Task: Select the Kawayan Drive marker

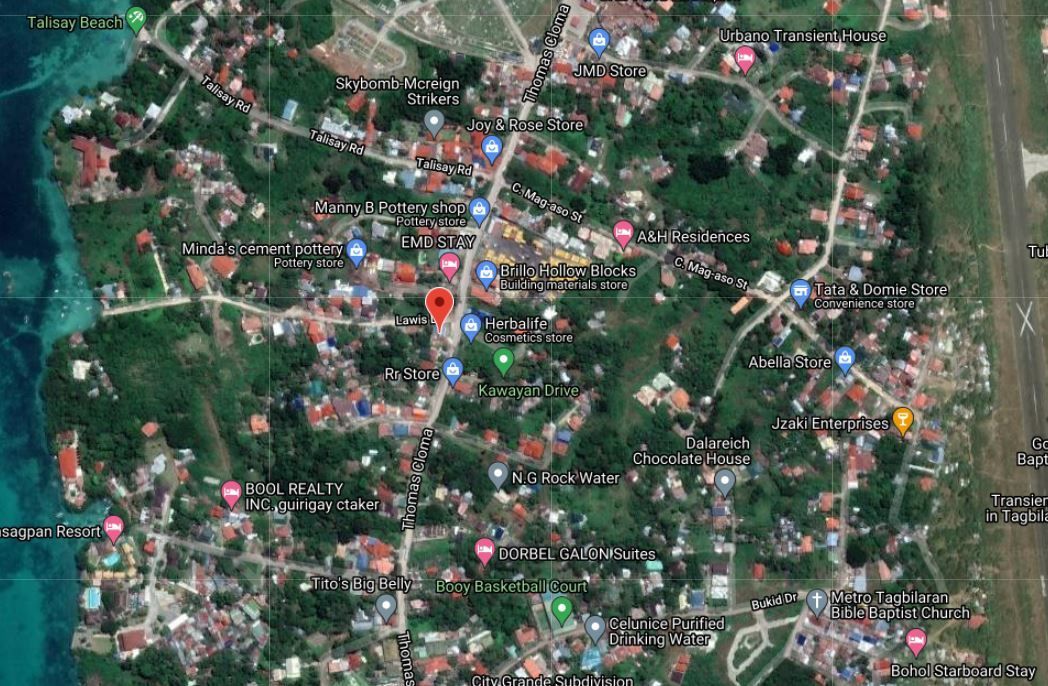Action: (503, 361)
